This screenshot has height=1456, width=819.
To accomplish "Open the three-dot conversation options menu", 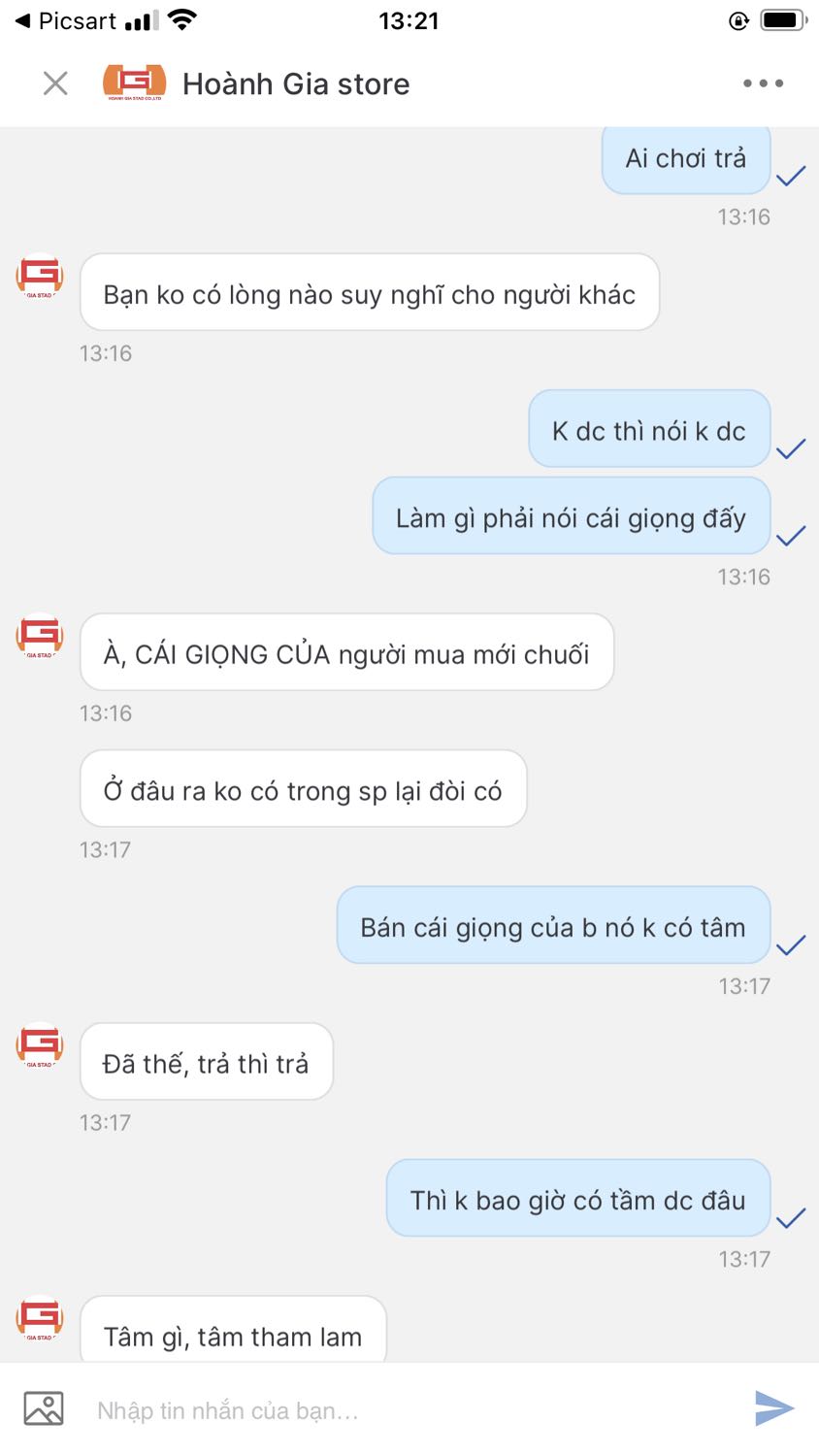I will 762,83.
